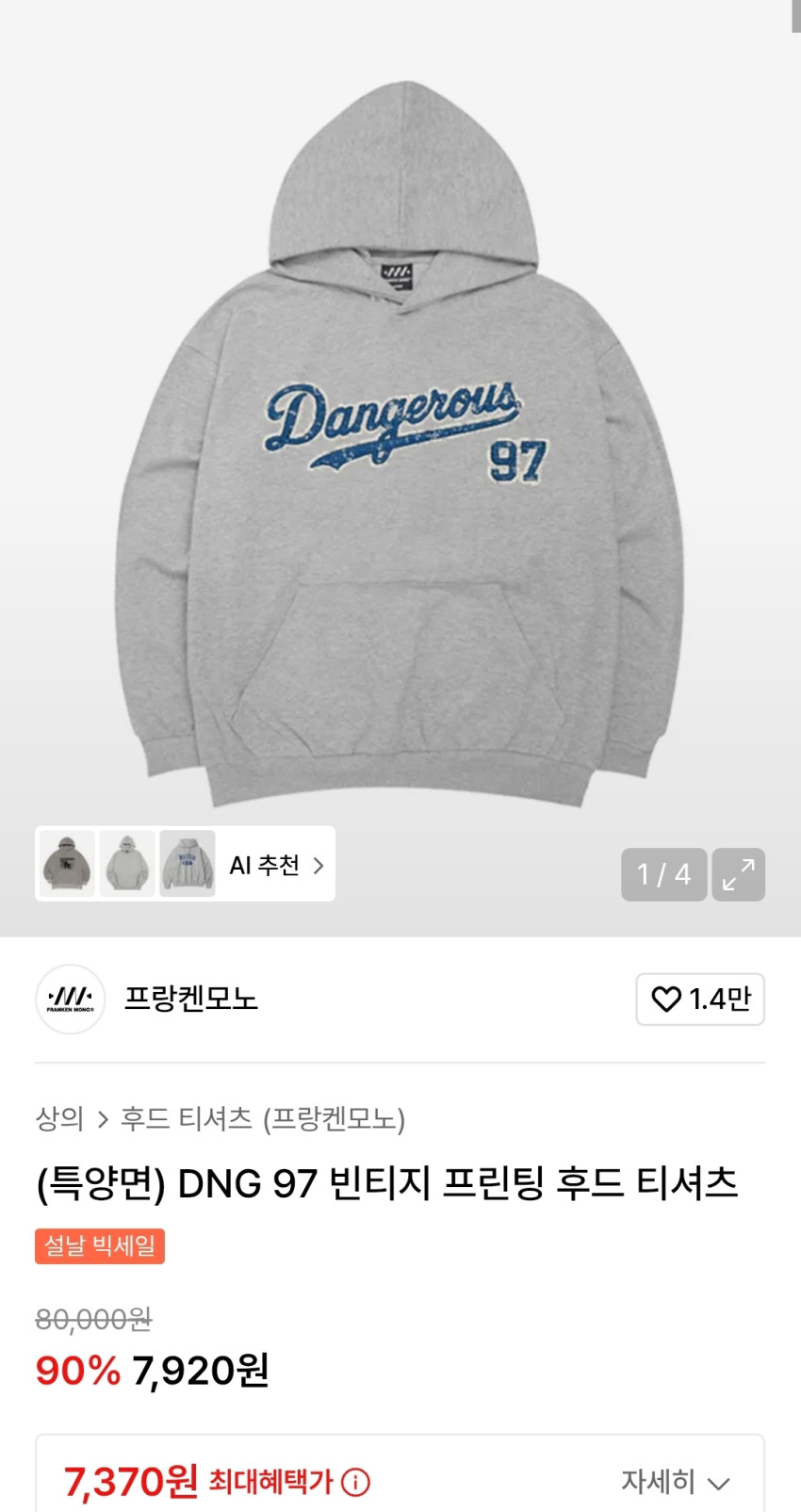Image resolution: width=801 pixels, height=1512 pixels.
Task: Open the 상의 category breadcrumb
Action: [x=59, y=1119]
